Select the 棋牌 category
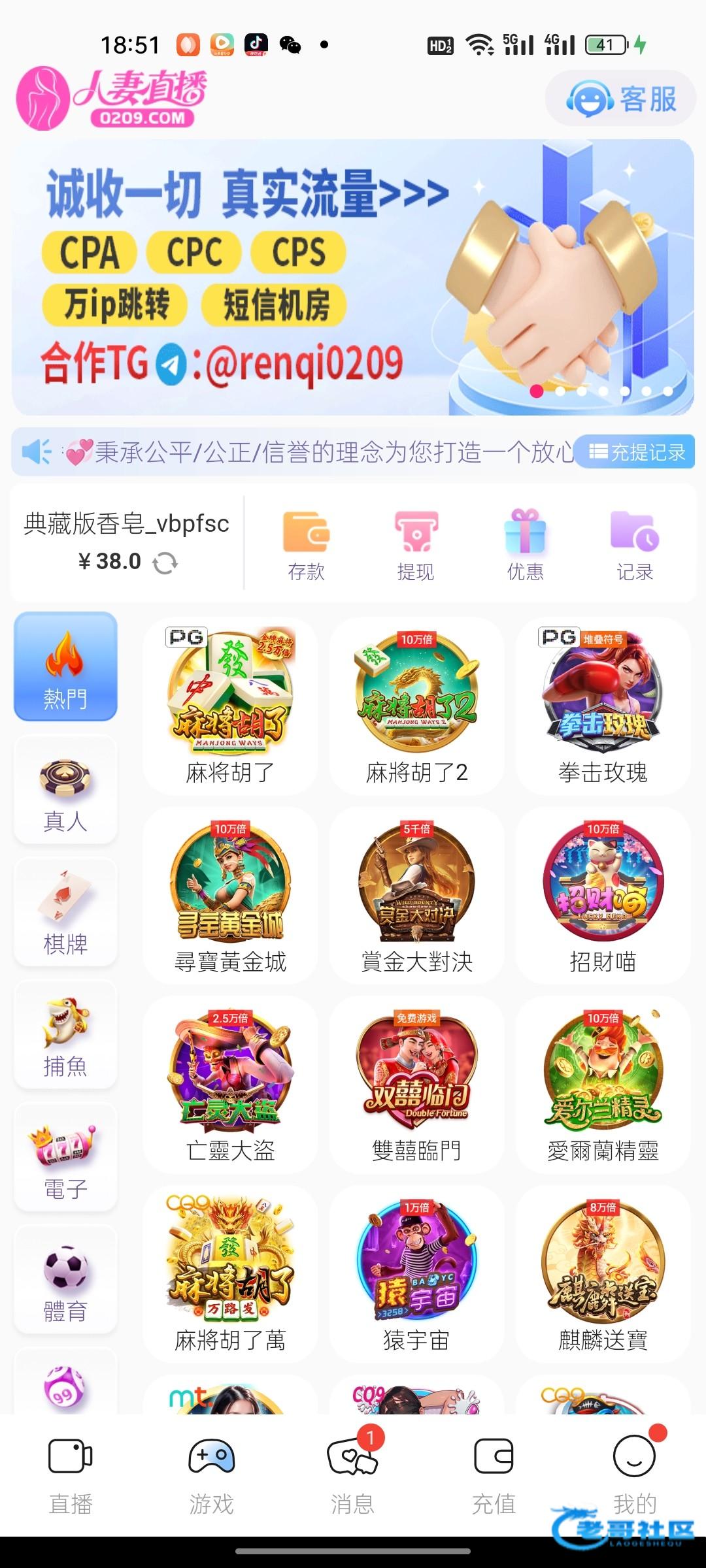The height and width of the screenshot is (1568, 706). click(x=65, y=913)
